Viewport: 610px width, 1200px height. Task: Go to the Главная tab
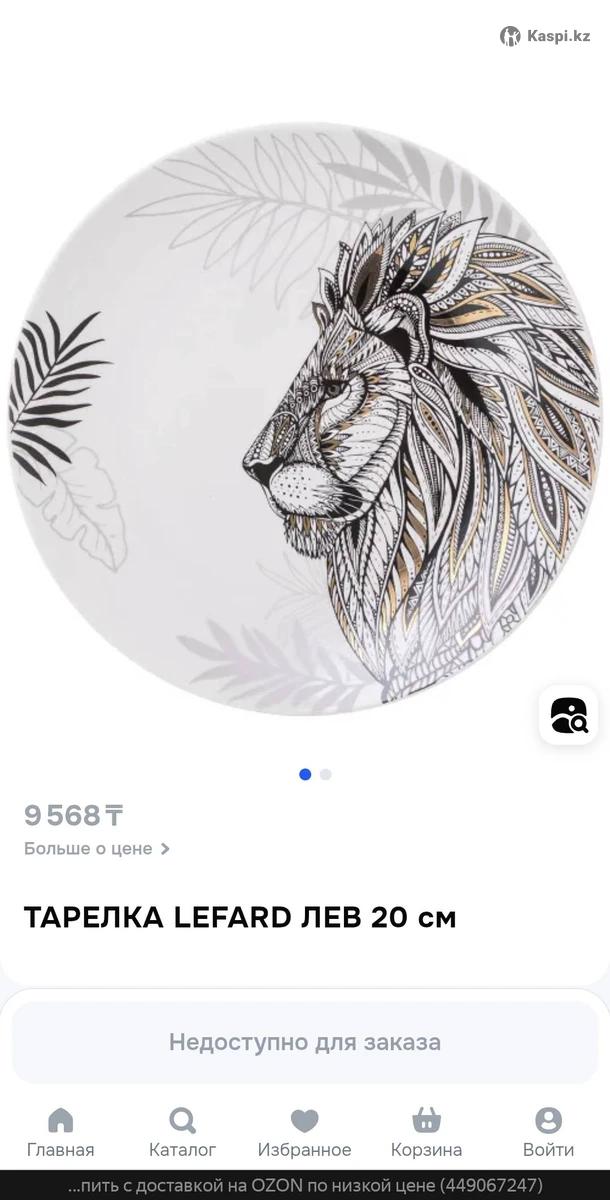pos(61,1132)
